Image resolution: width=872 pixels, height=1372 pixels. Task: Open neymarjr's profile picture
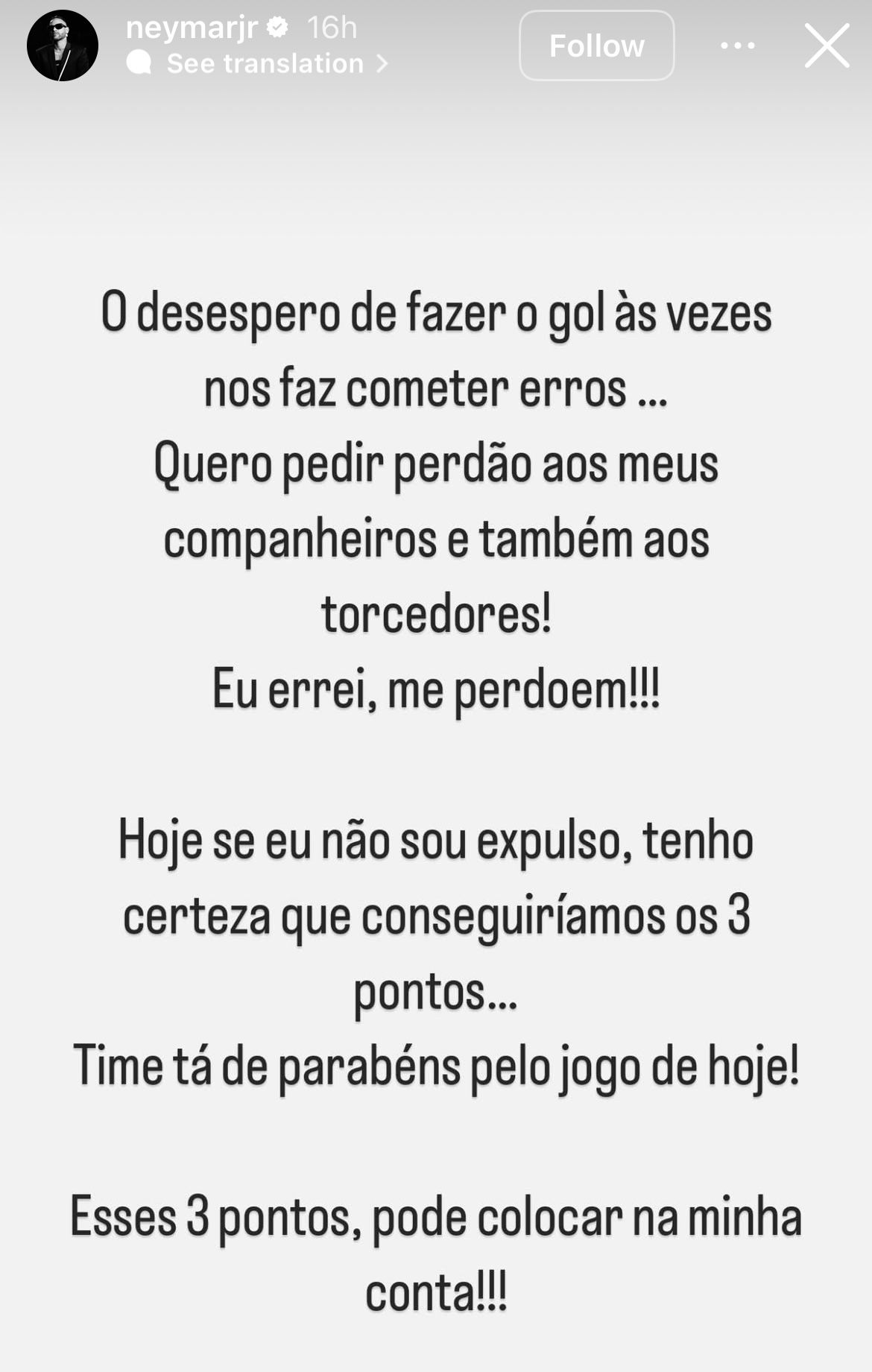point(63,46)
